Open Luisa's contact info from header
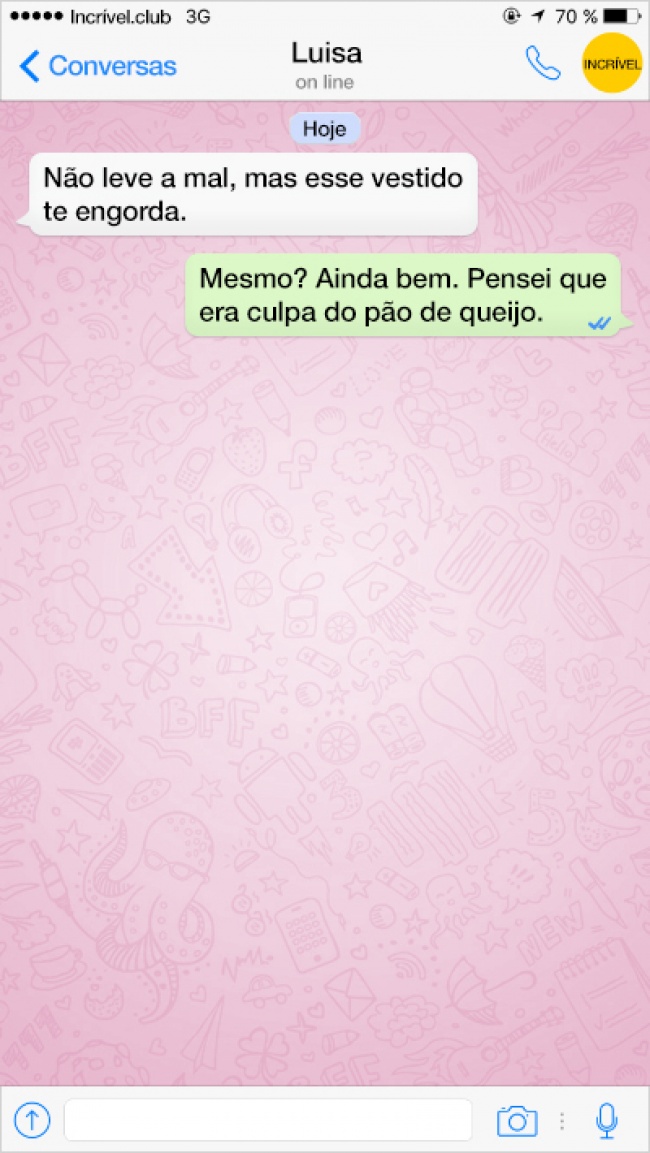Screen dimensions: 650x1153 (325, 62)
